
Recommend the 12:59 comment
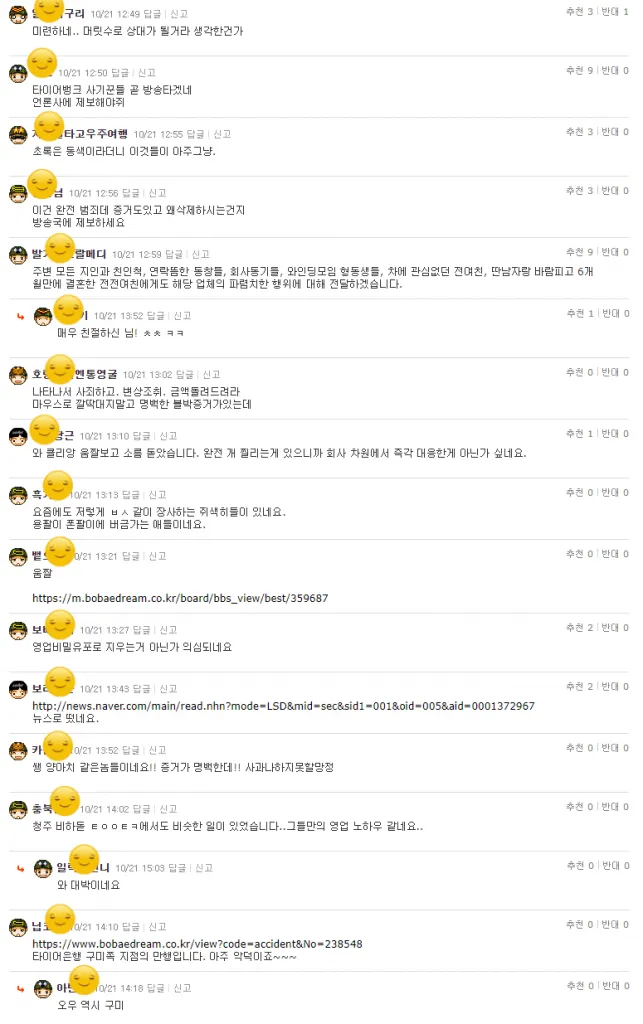(578, 252)
